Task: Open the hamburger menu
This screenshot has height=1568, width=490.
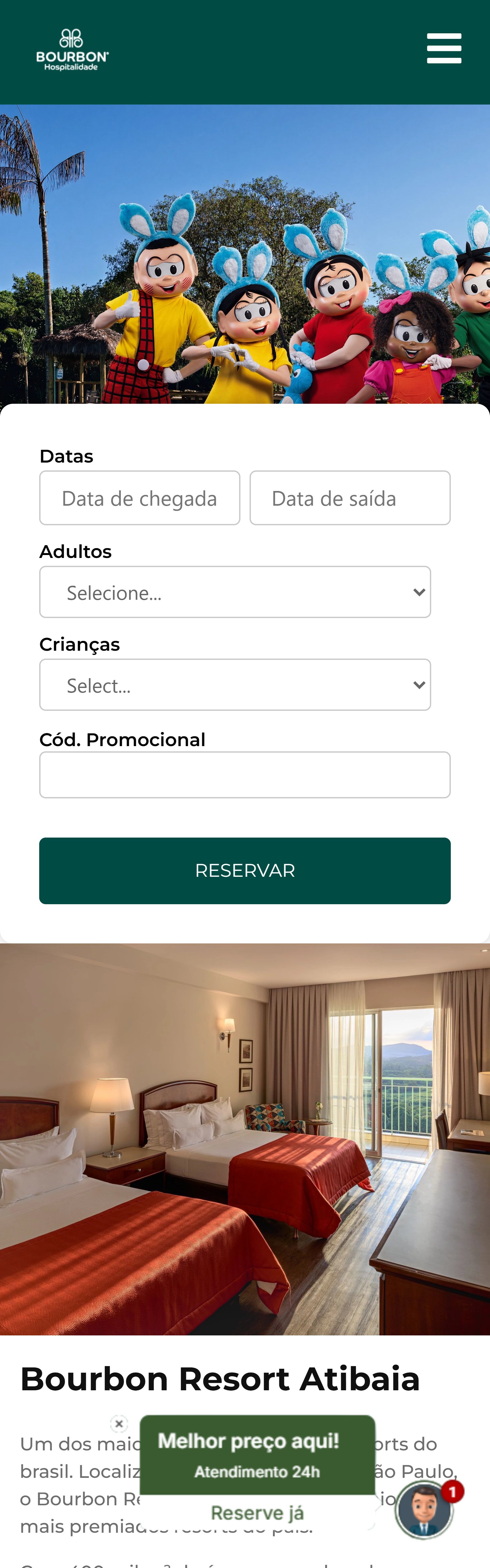Action: (x=444, y=49)
